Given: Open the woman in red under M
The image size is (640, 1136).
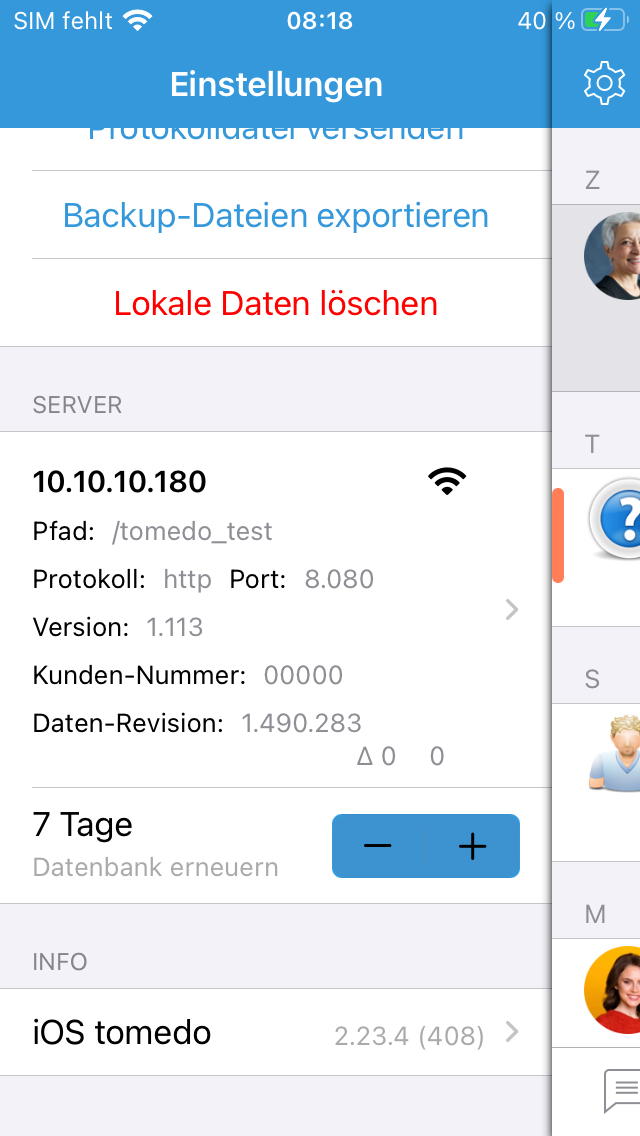Looking at the screenshot, I should point(614,990).
